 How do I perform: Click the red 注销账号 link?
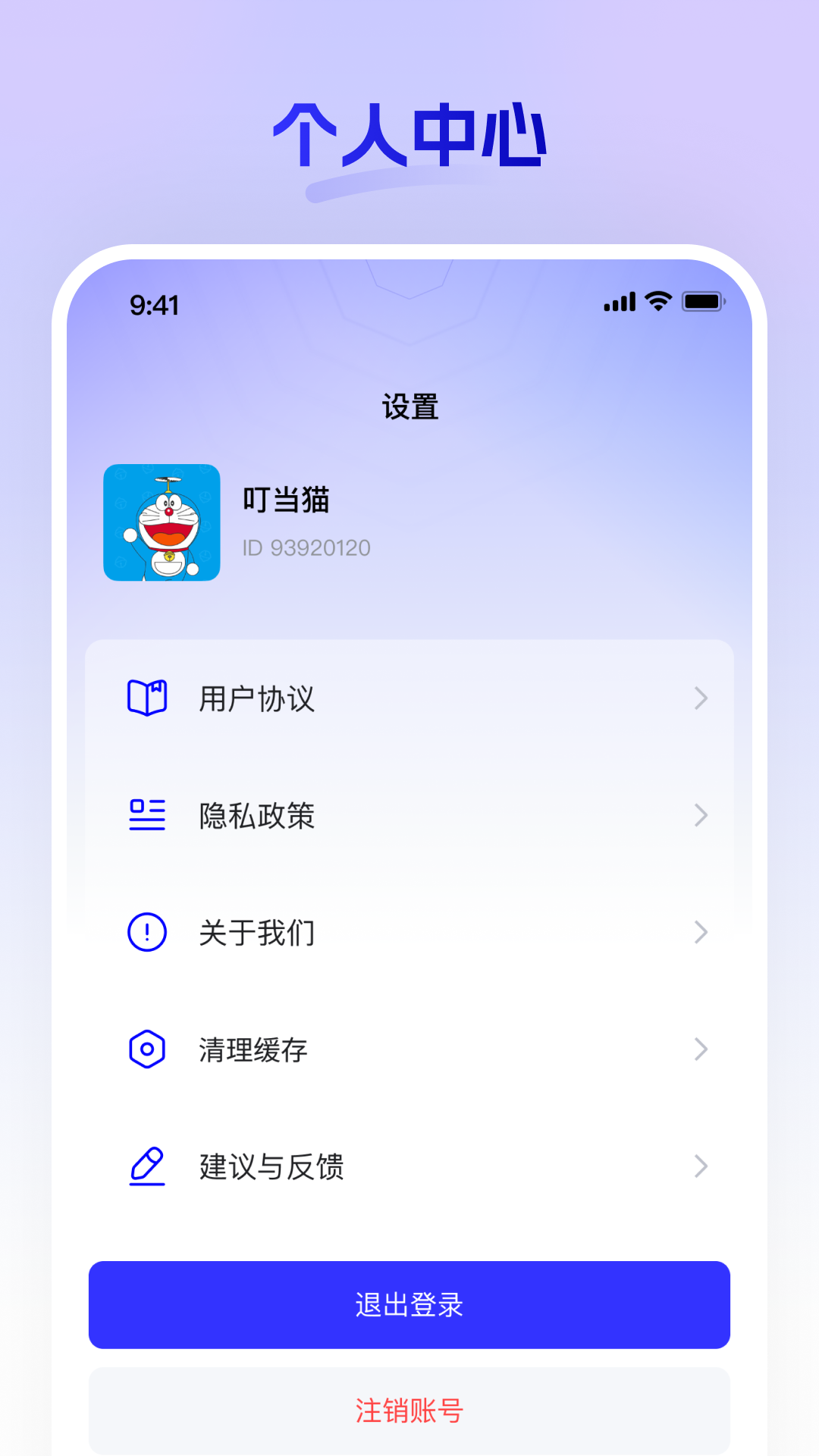[x=409, y=1409]
